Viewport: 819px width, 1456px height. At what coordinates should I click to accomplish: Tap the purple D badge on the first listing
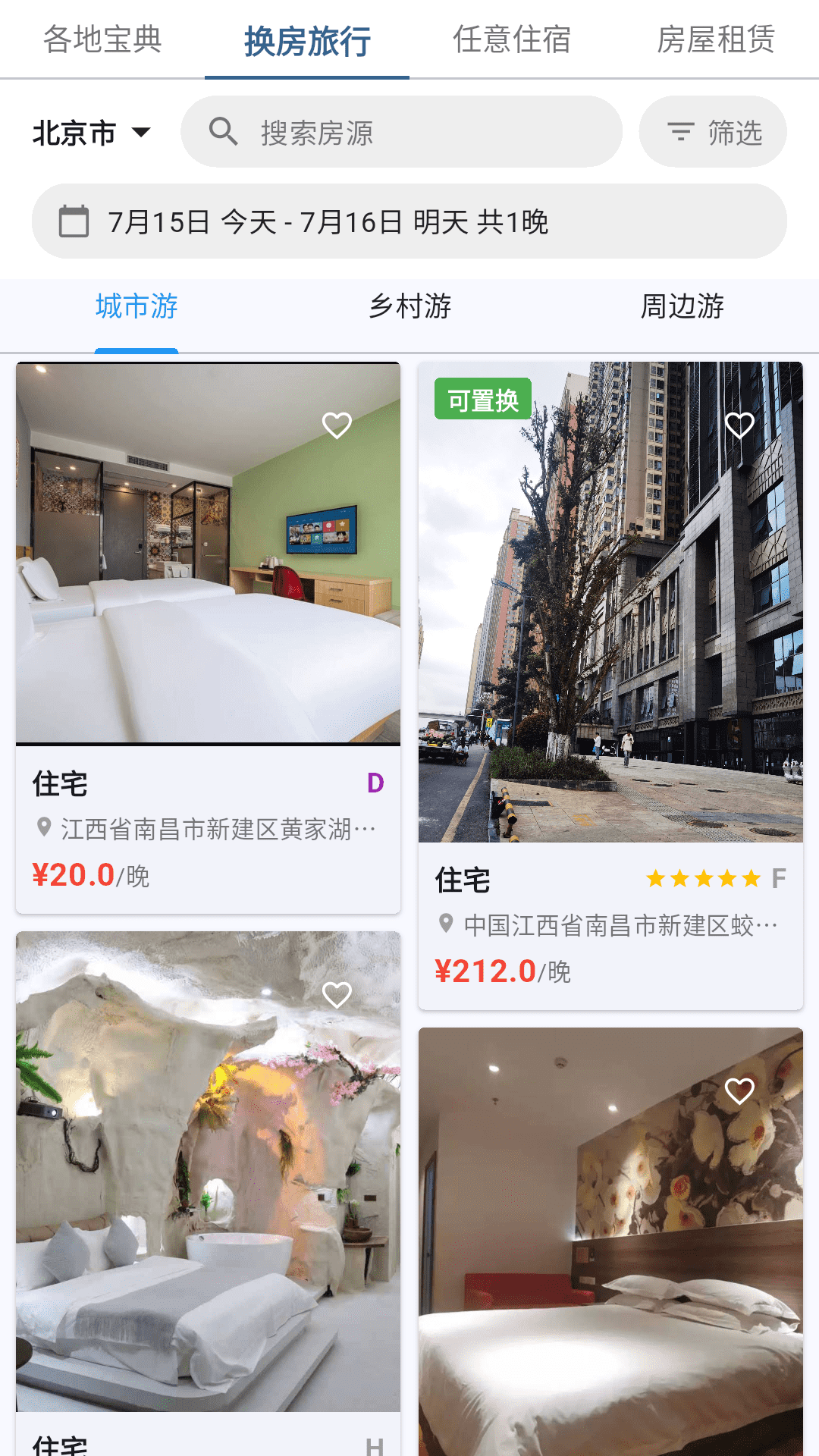coord(374,783)
